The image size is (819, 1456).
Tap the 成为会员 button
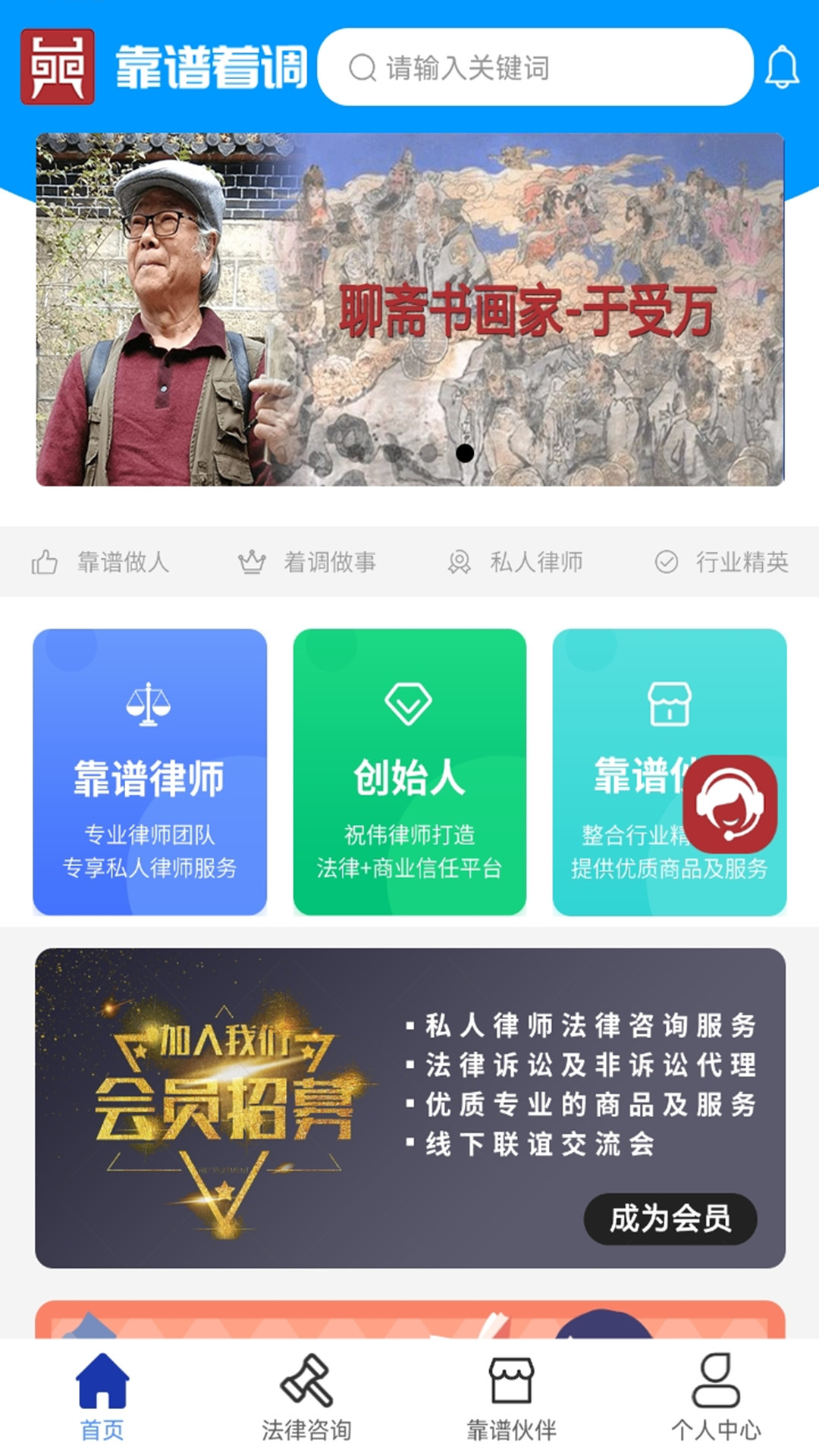click(670, 1219)
